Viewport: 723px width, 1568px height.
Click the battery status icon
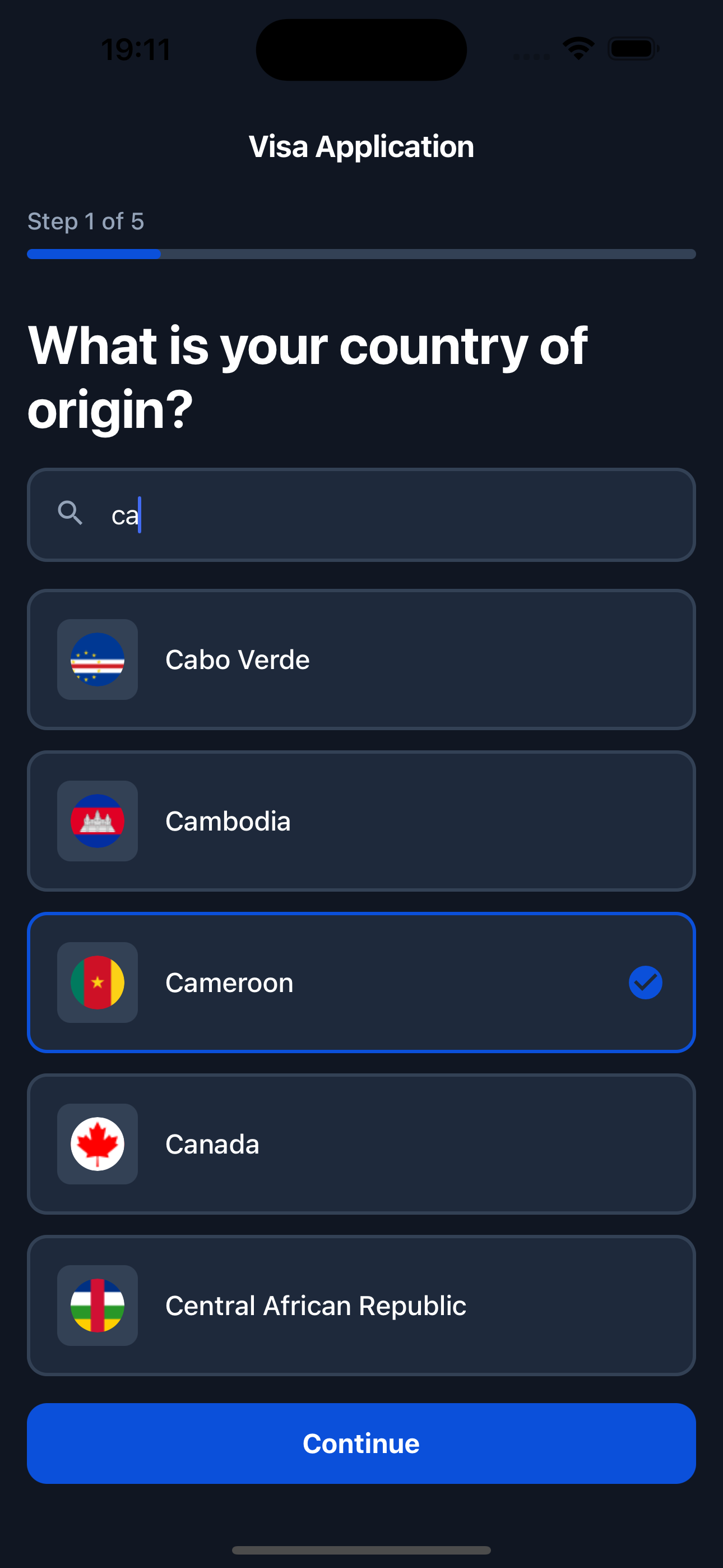click(x=633, y=48)
